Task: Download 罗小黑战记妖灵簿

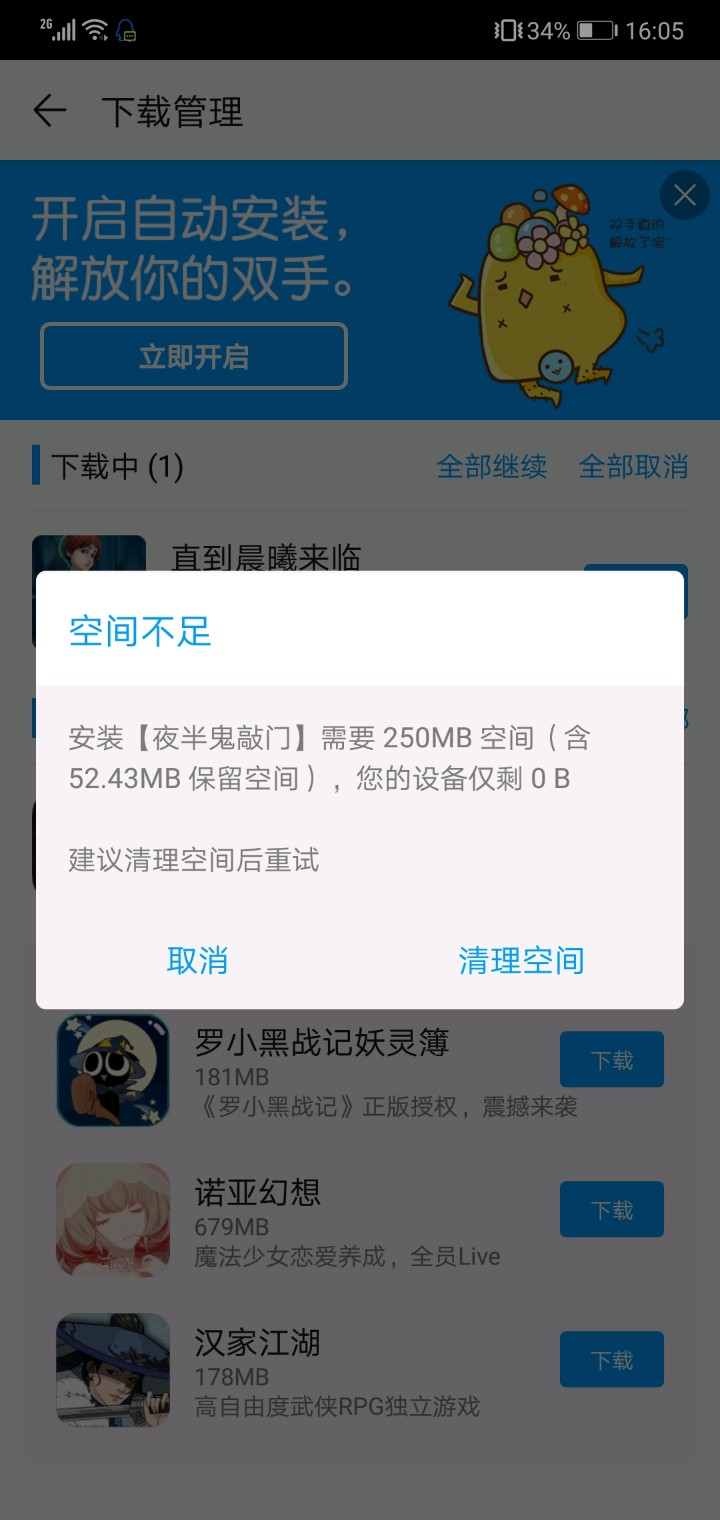Action: point(611,1060)
